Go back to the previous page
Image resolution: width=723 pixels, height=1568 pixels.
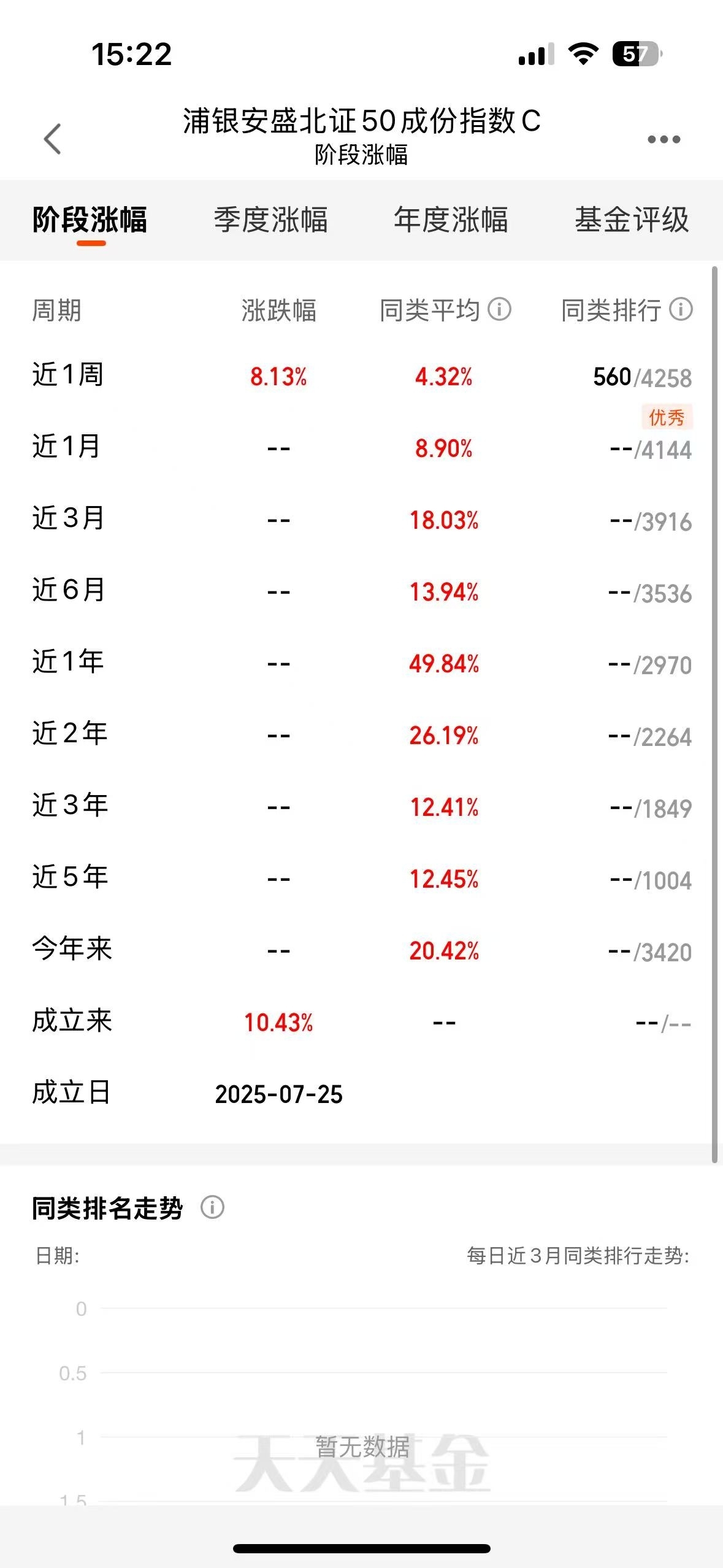(x=53, y=139)
